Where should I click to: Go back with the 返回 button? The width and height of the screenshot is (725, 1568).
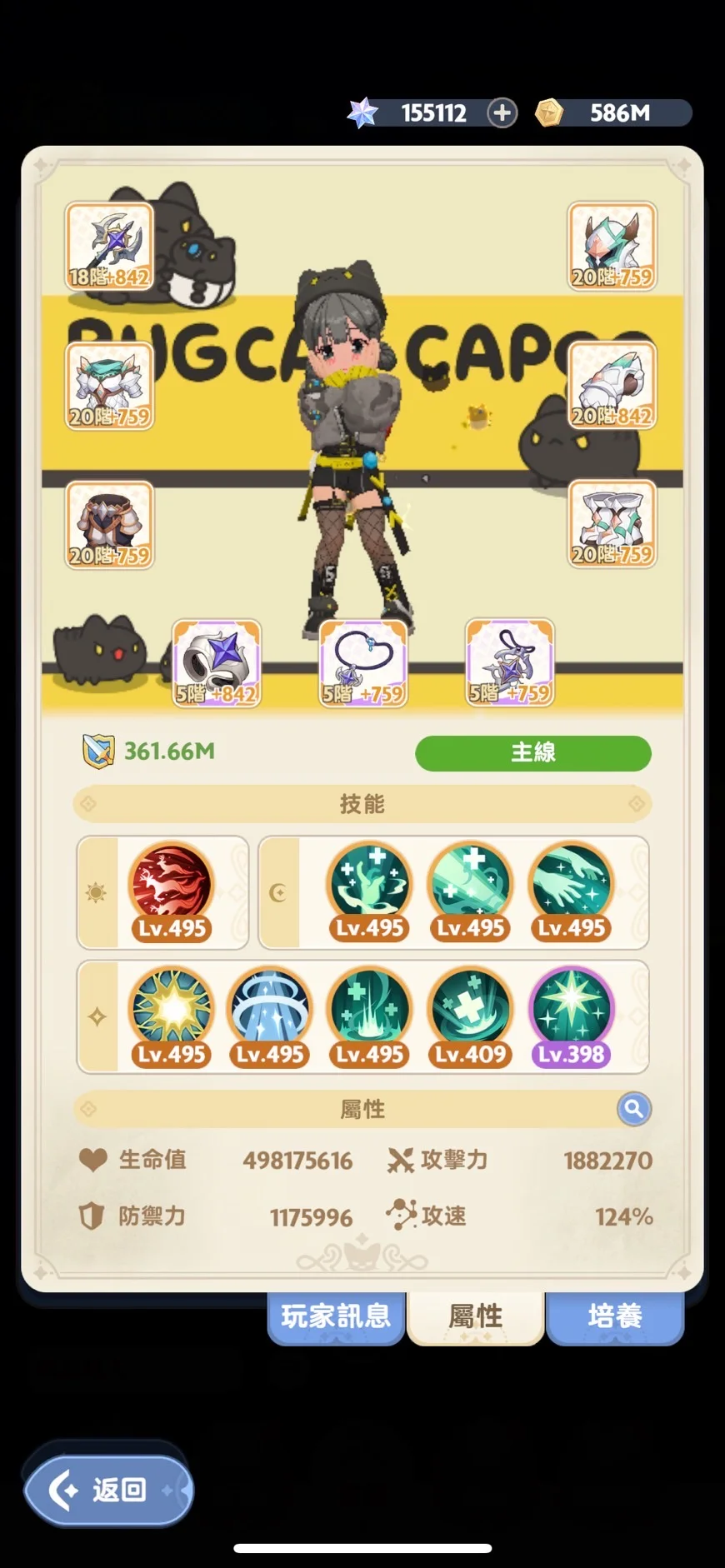108,1490
